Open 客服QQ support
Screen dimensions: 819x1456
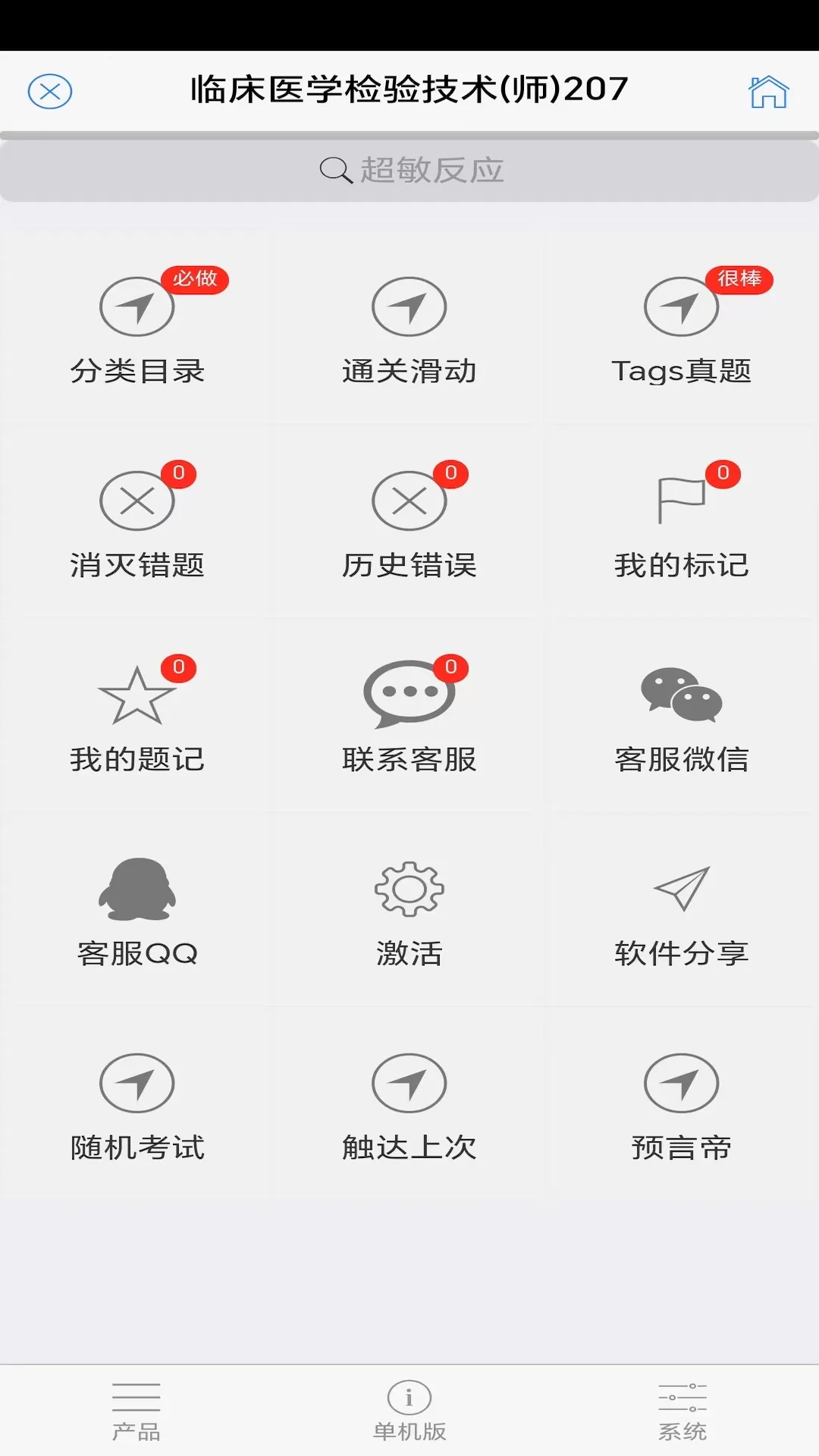(x=136, y=910)
